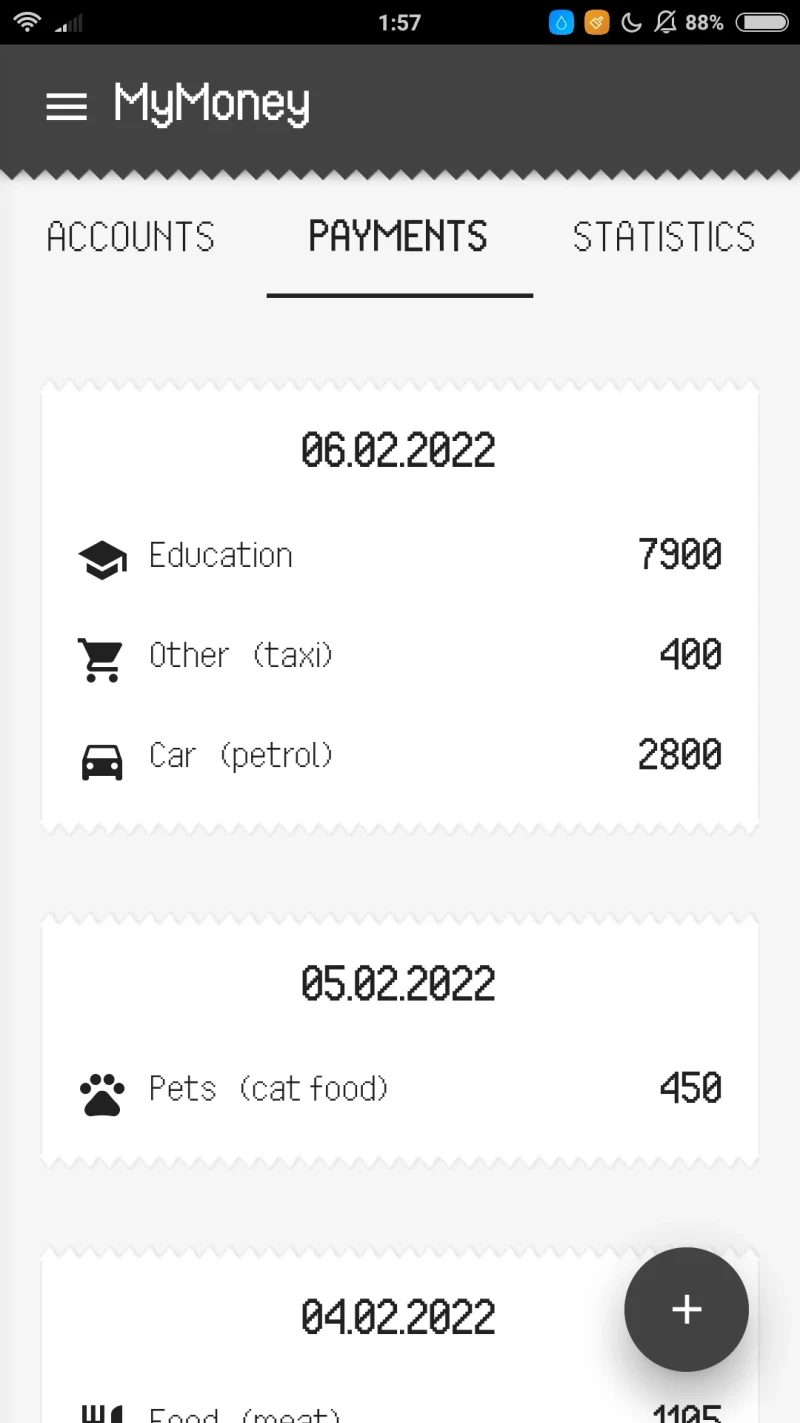The image size is (800, 1423).
Task: Open the Car (petrol) payment entry
Action: [x=399, y=756]
